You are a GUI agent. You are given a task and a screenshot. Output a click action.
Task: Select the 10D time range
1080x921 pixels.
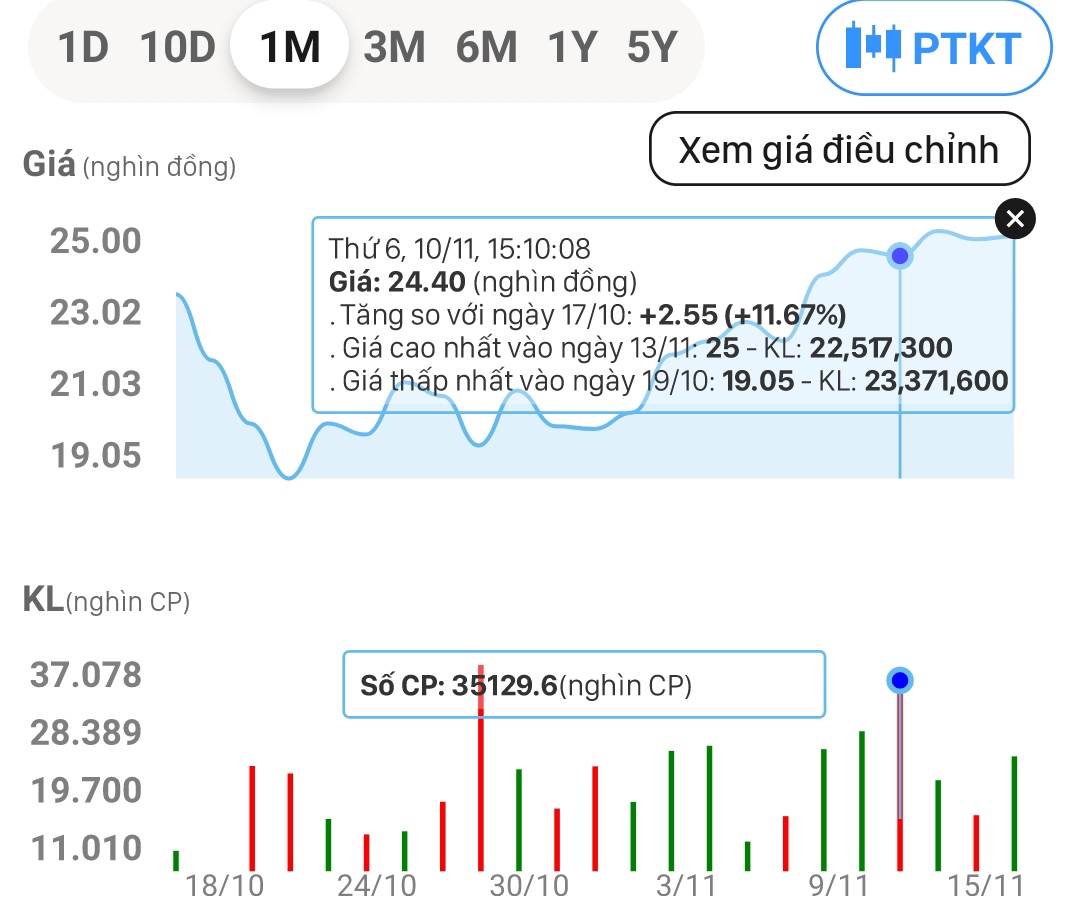click(x=178, y=47)
